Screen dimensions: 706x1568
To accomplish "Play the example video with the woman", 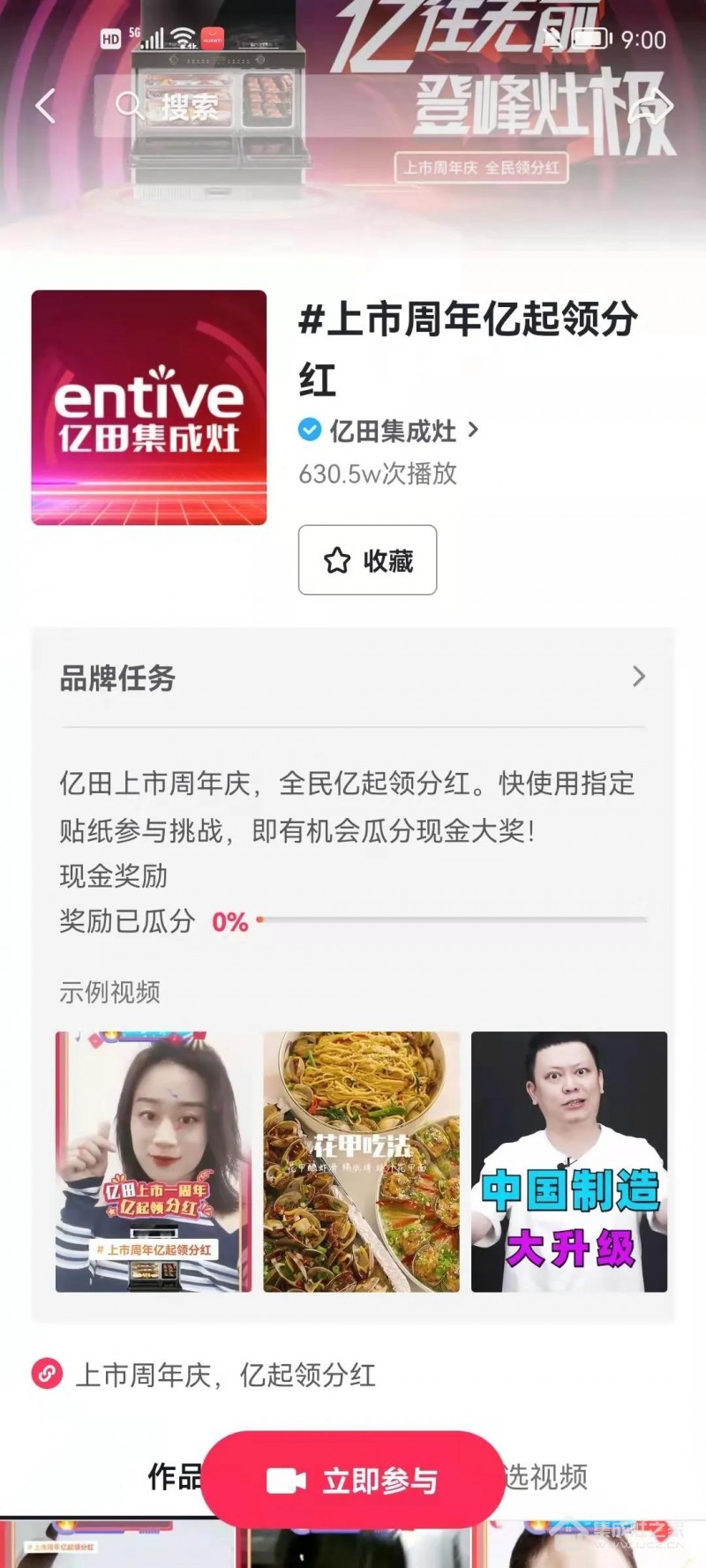I will point(154,1161).
